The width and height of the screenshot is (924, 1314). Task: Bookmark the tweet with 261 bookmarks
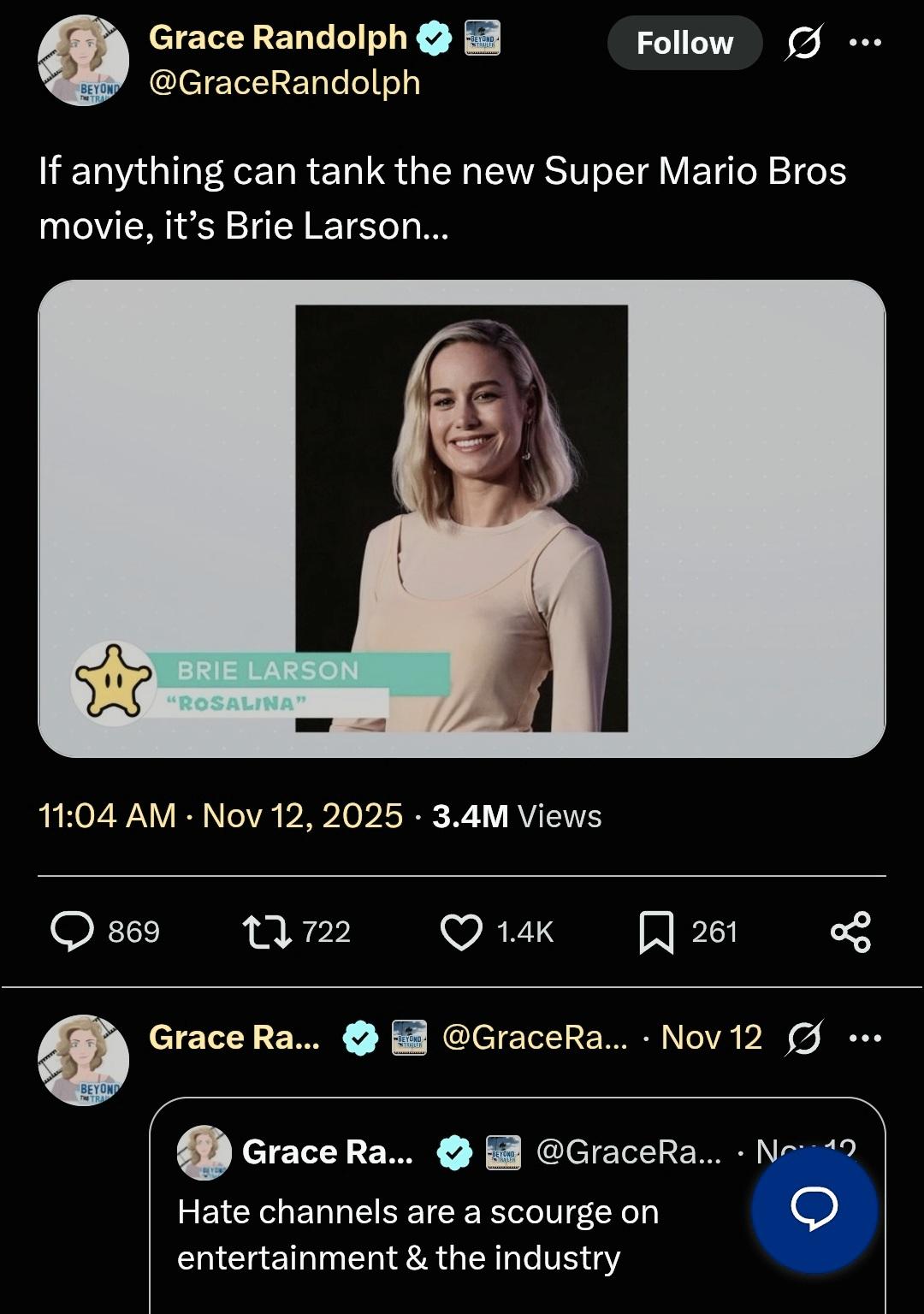point(656,932)
